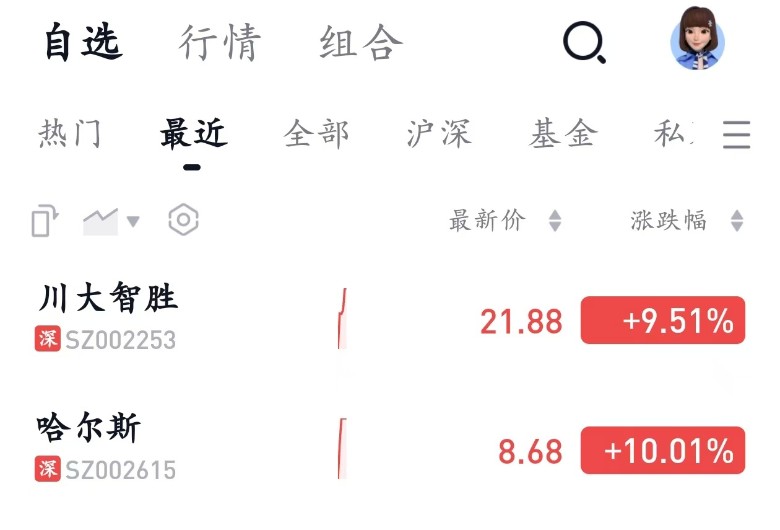
Task: Select the 热门 category tab
Action: point(70,133)
